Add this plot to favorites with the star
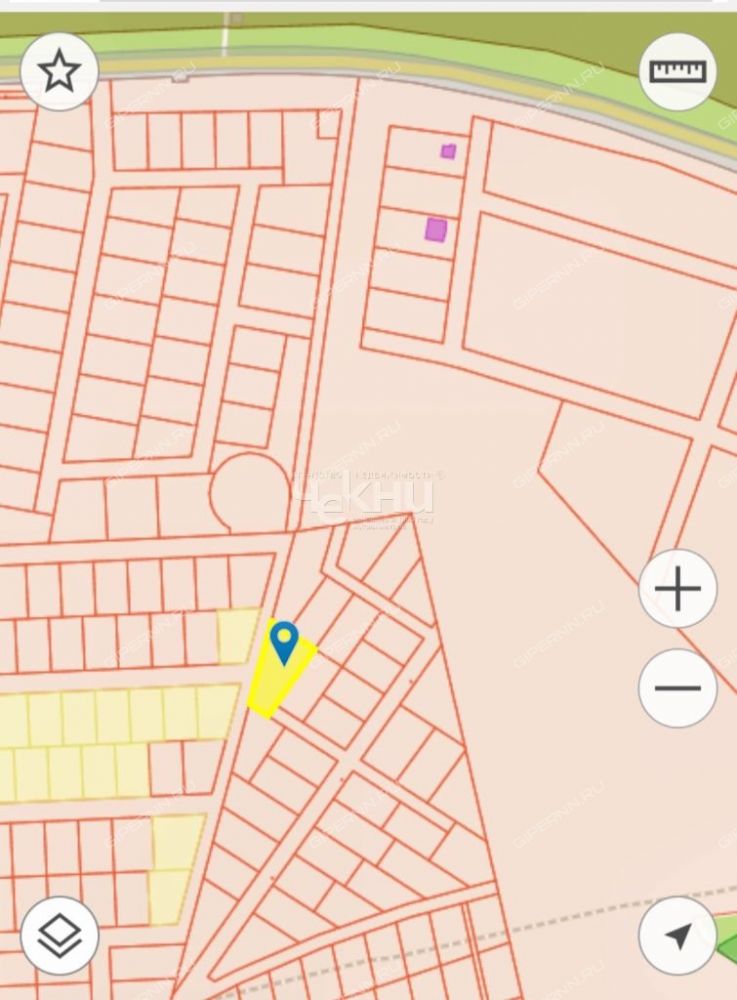 (x=59, y=72)
